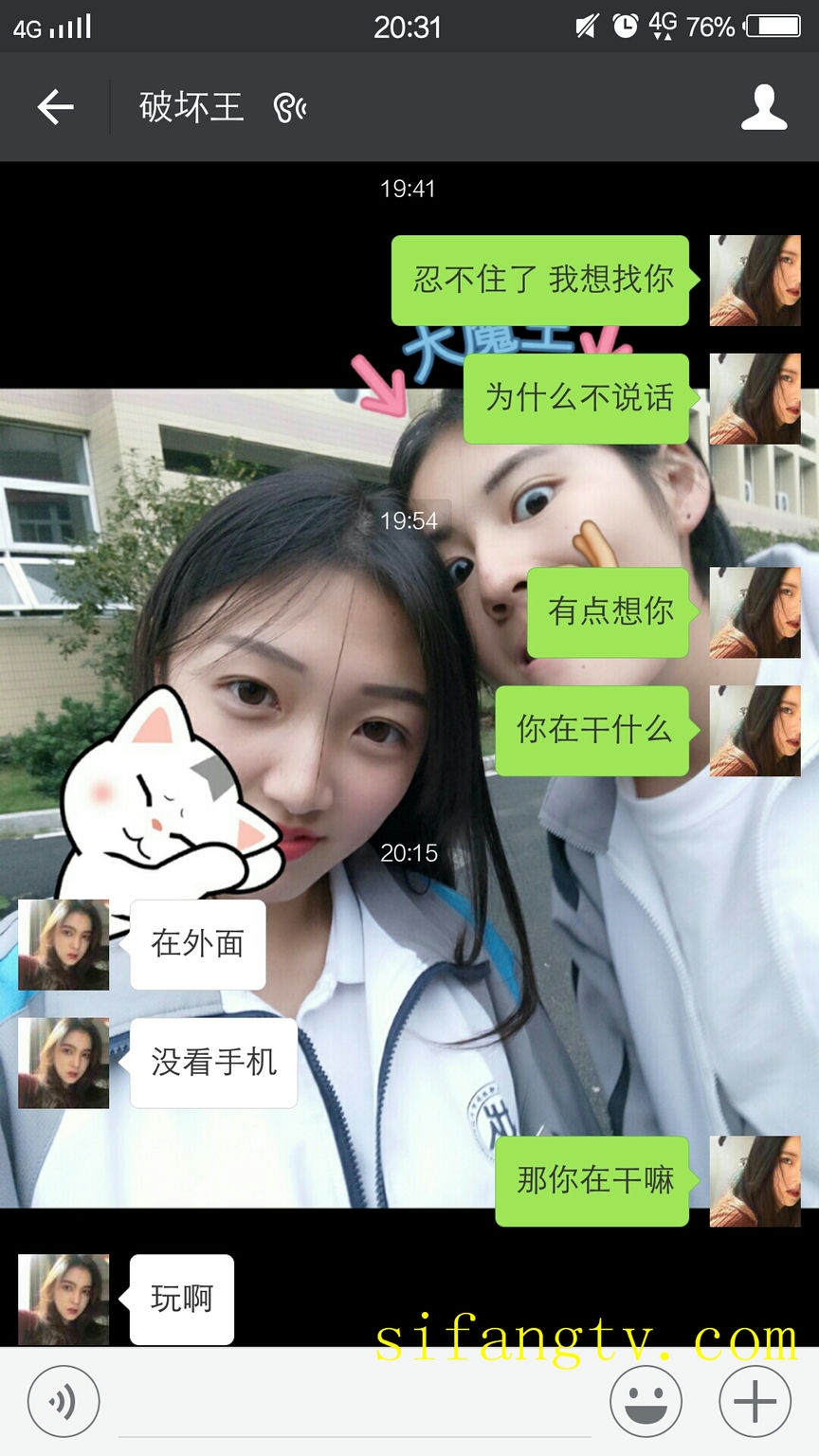
Task: Open the plus attachments menu
Action: coord(755,1401)
